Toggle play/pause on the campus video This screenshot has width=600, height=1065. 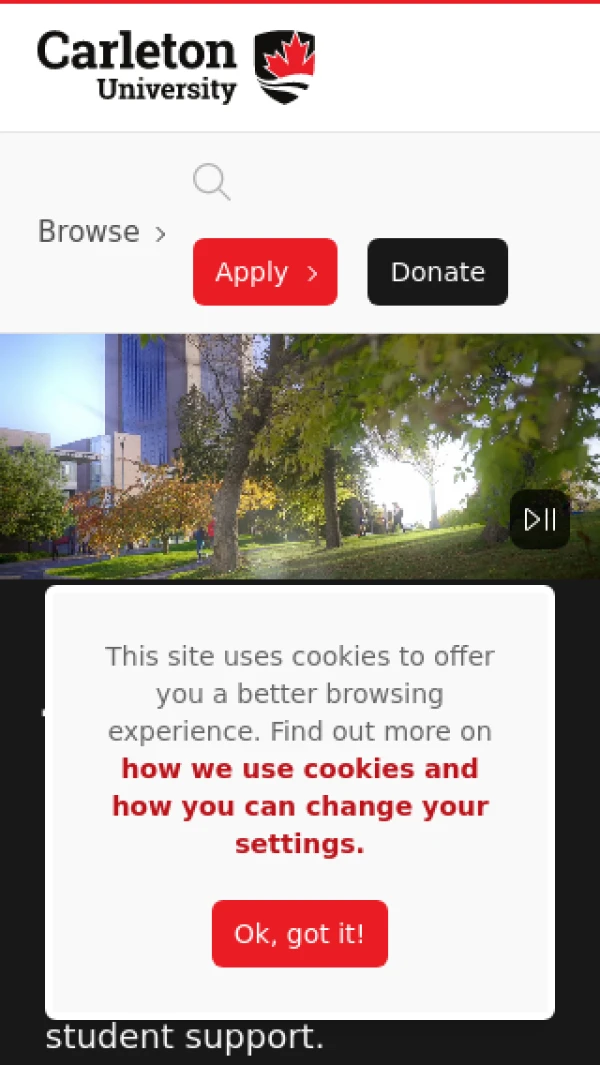coord(540,519)
